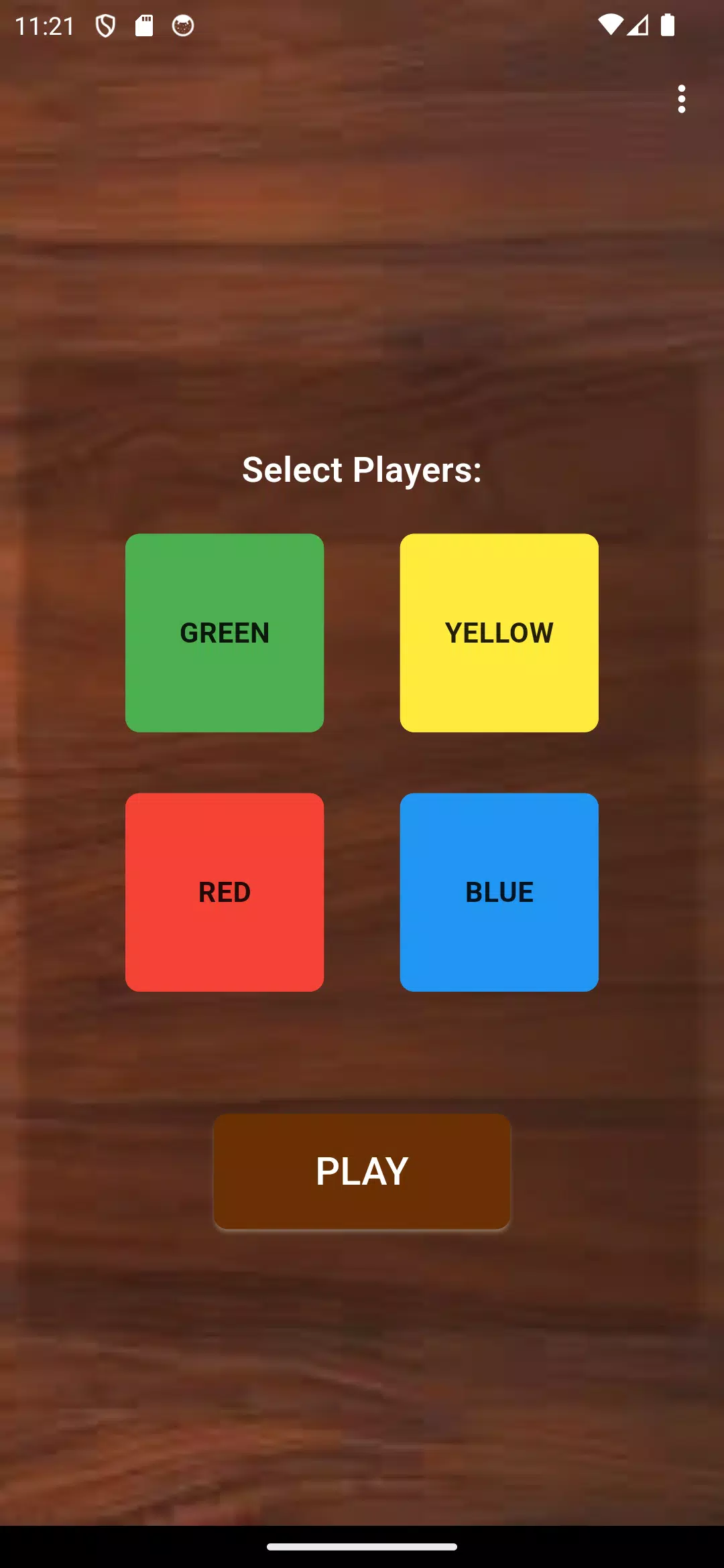
Task: Choose the YELLOW player tile
Action: 499,633
